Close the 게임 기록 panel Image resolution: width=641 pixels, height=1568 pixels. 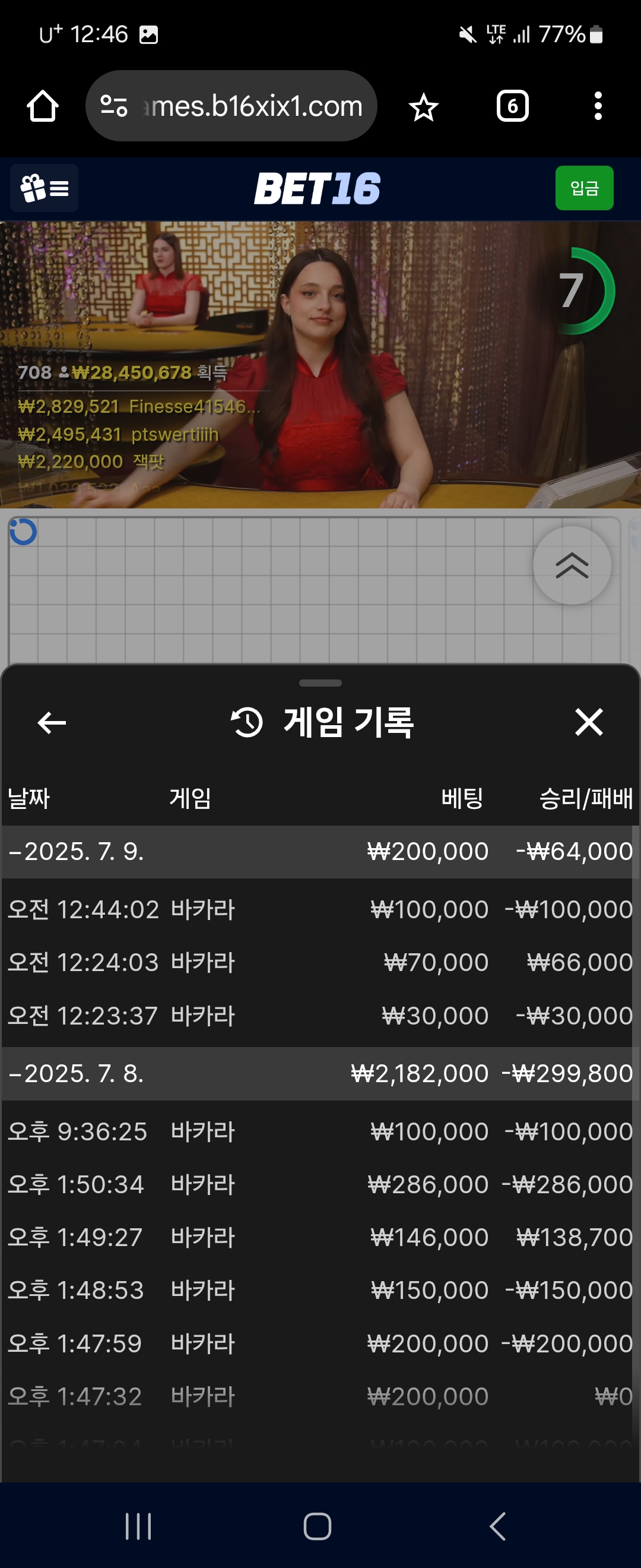tap(588, 722)
